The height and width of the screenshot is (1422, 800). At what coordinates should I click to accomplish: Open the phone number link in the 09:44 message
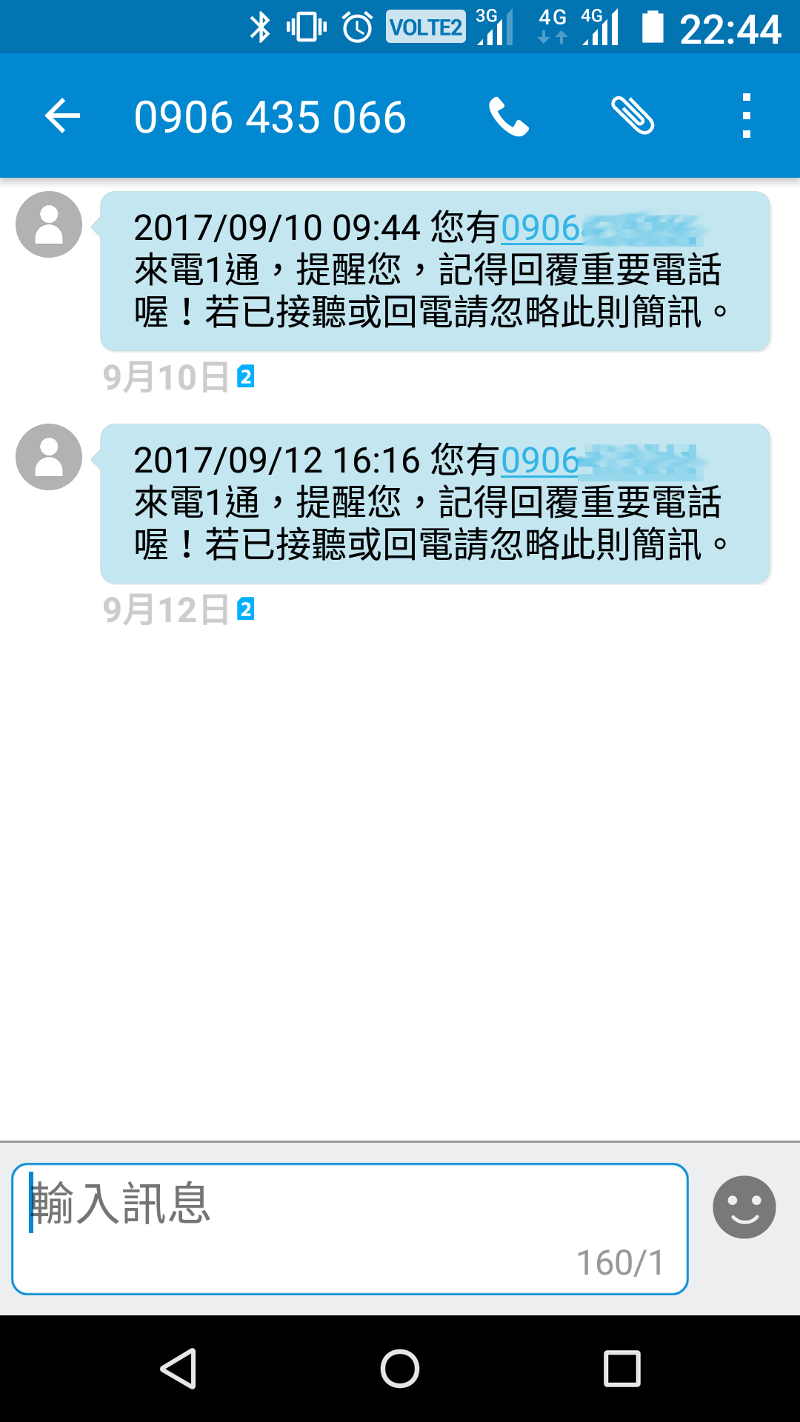[602, 229]
